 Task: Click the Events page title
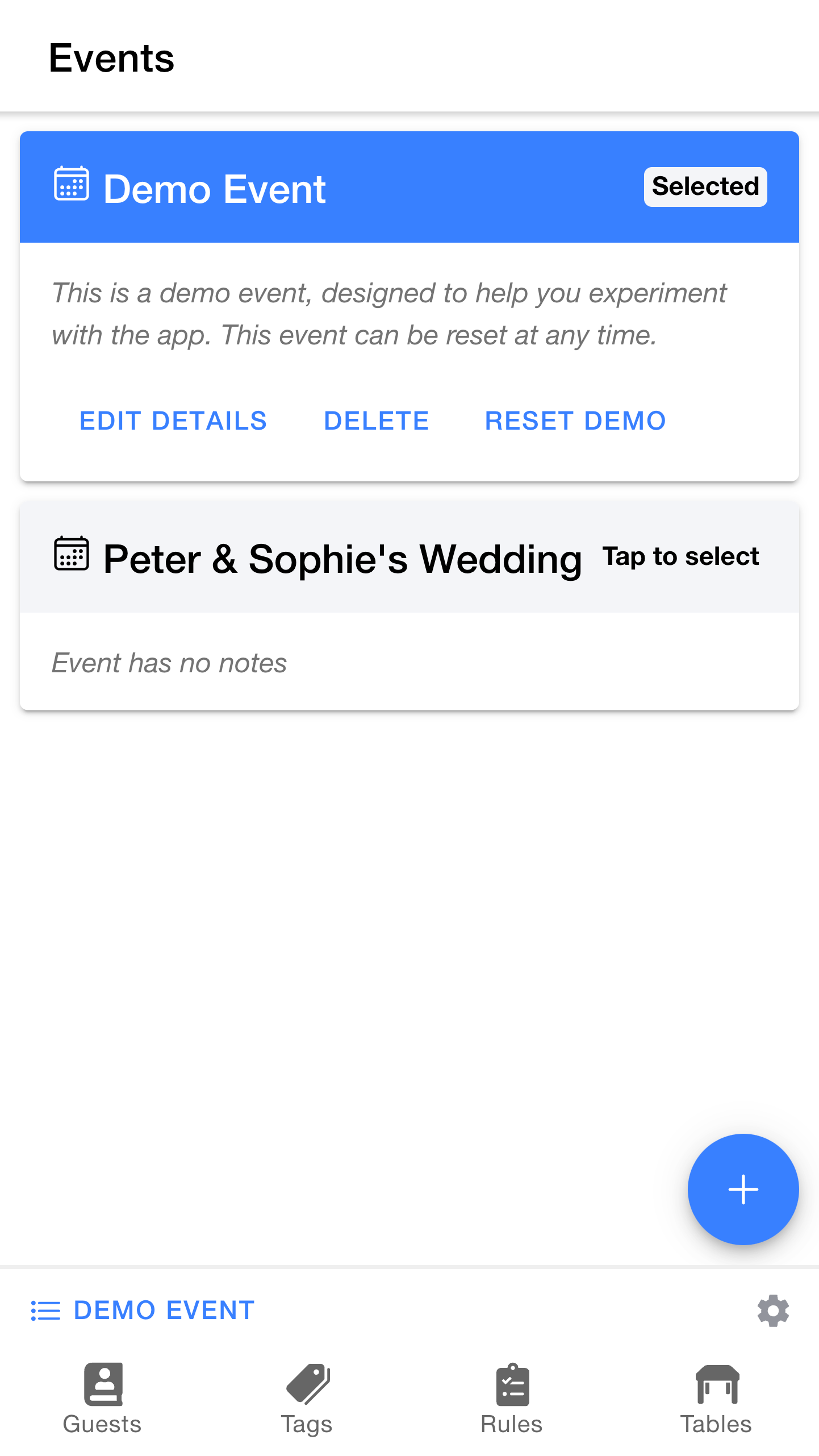click(x=111, y=57)
